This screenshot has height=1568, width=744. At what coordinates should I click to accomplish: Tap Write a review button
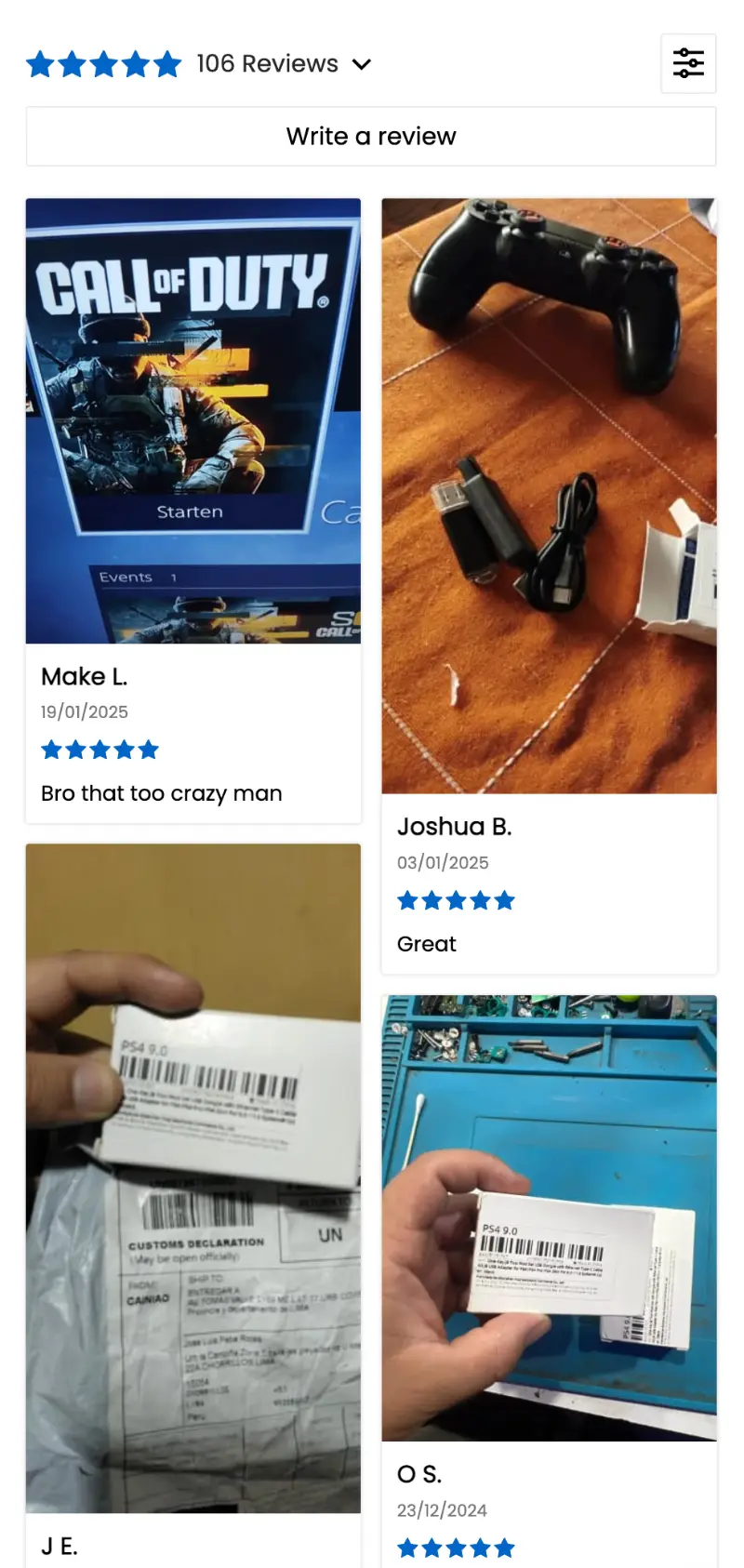[x=371, y=137]
